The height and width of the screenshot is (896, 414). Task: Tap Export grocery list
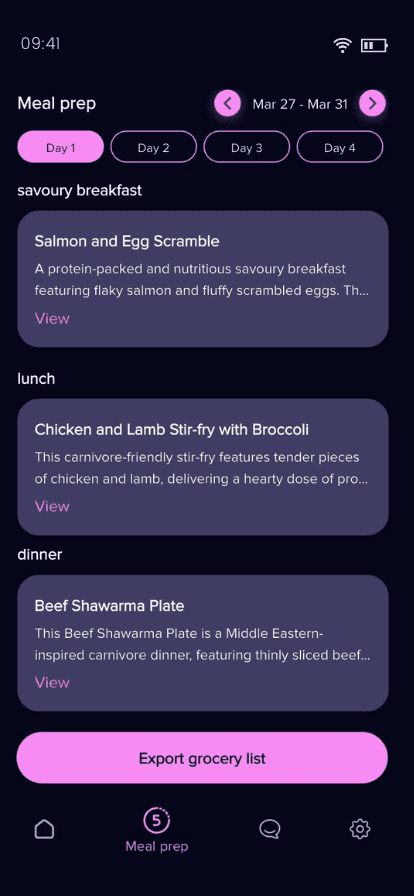pos(202,758)
